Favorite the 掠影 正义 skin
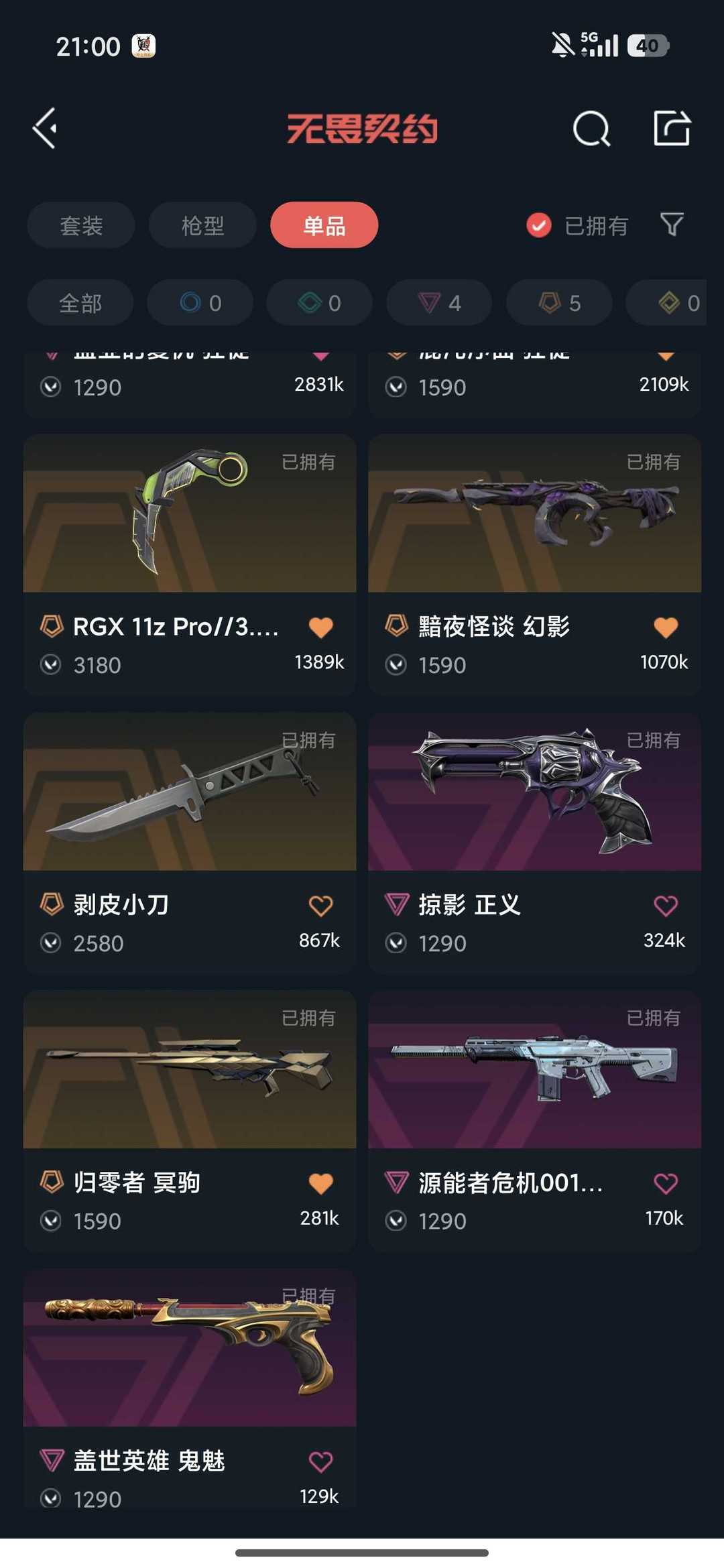 coord(665,904)
